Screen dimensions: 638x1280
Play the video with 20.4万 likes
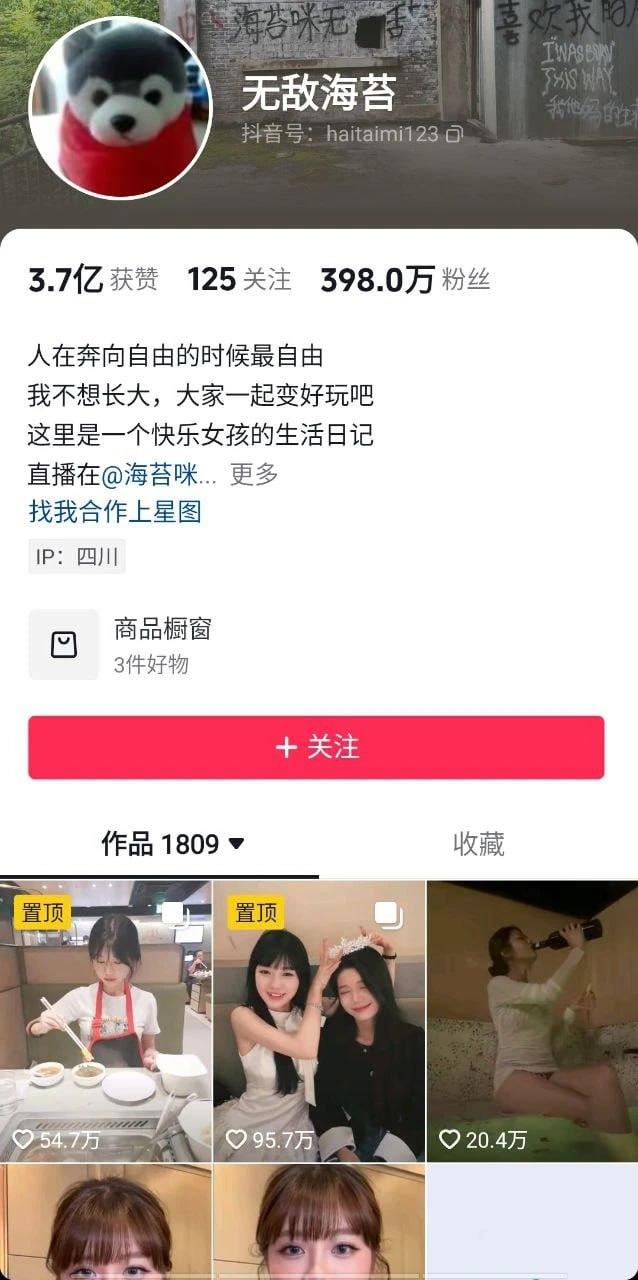click(532, 1020)
